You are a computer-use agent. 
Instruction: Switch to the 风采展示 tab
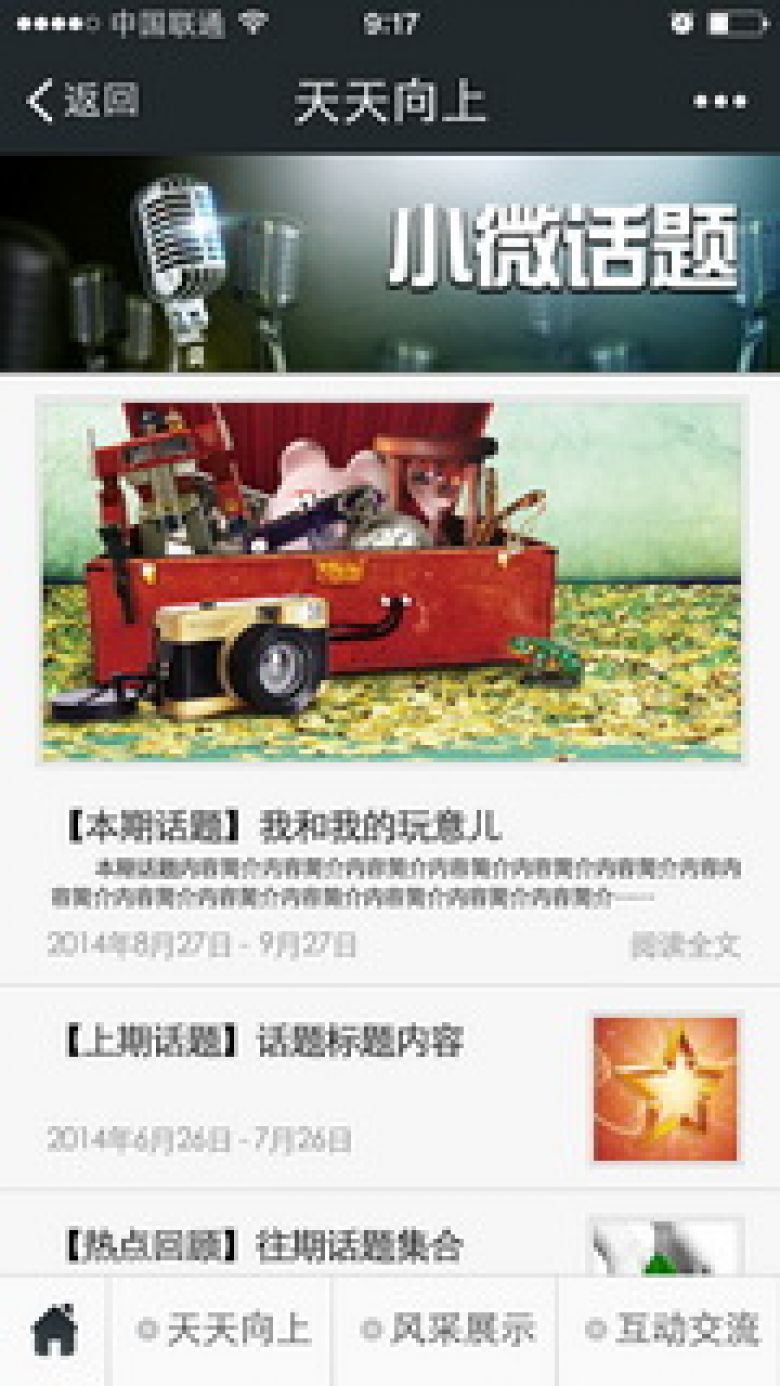tap(448, 1331)
